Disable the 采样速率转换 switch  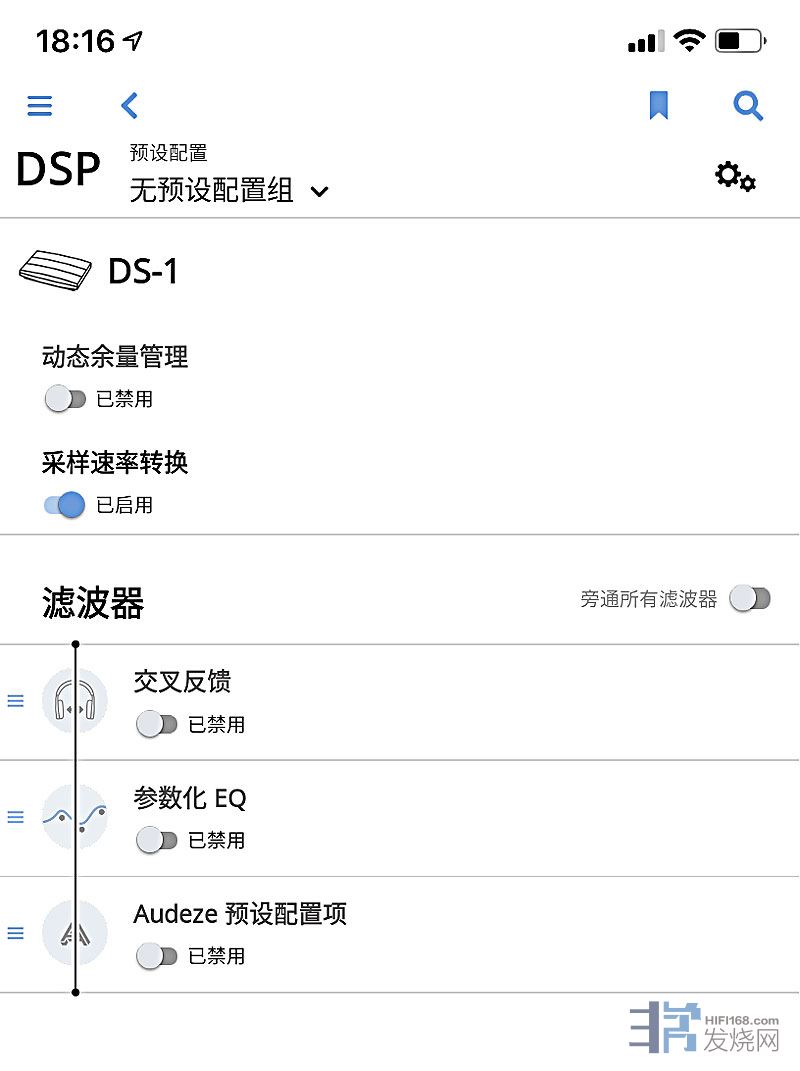[65, 505]
